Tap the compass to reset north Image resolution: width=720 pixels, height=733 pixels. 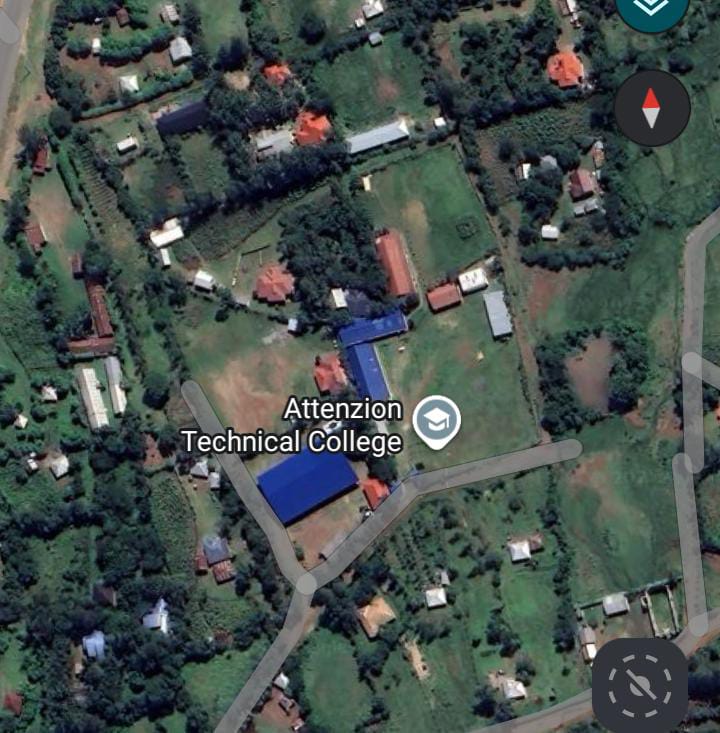click(651, 107)
